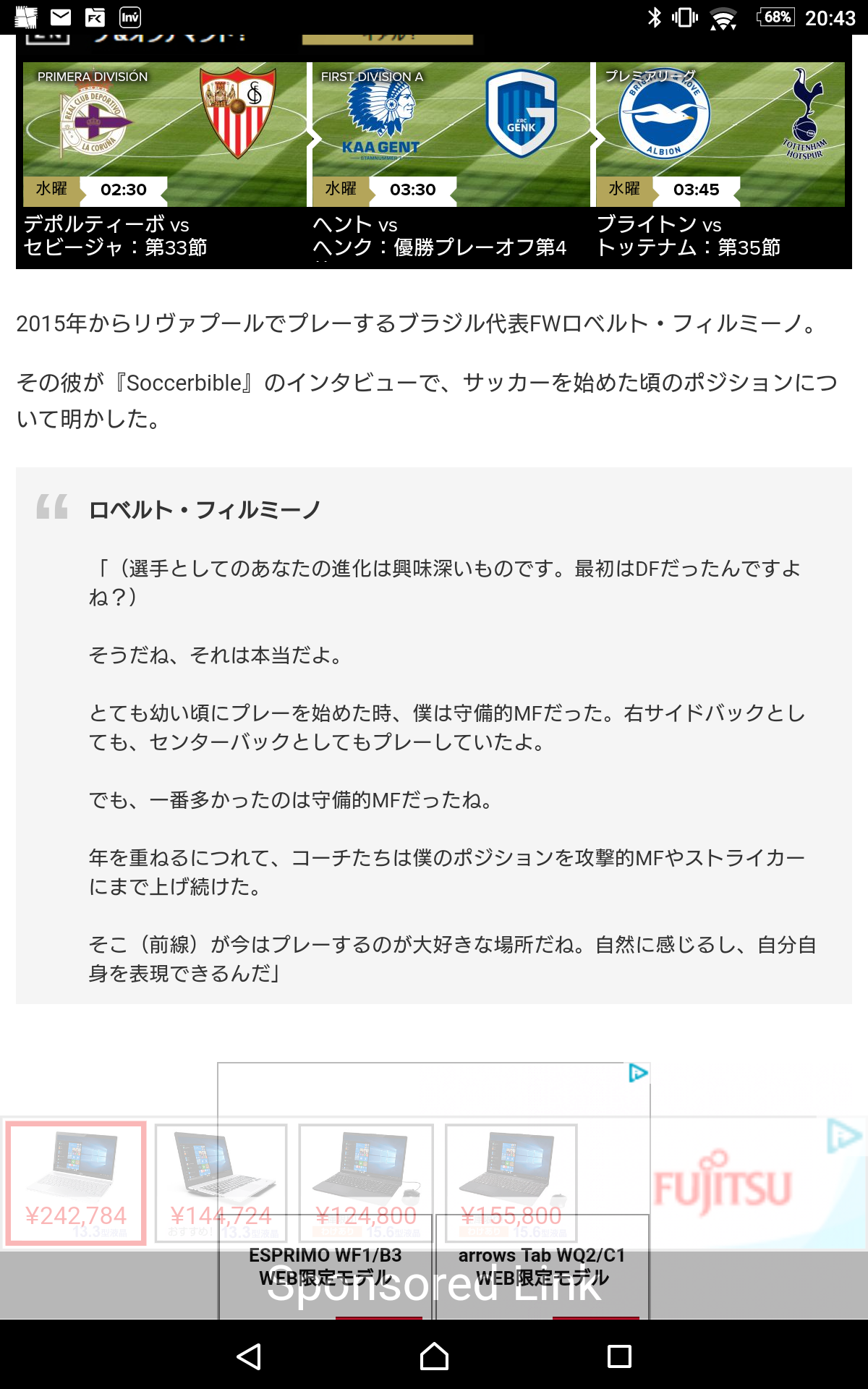Open the ESPRIMO WF1/B3 ad
The height and width of the screenshot is (1389, 868).
(325, 1266)
